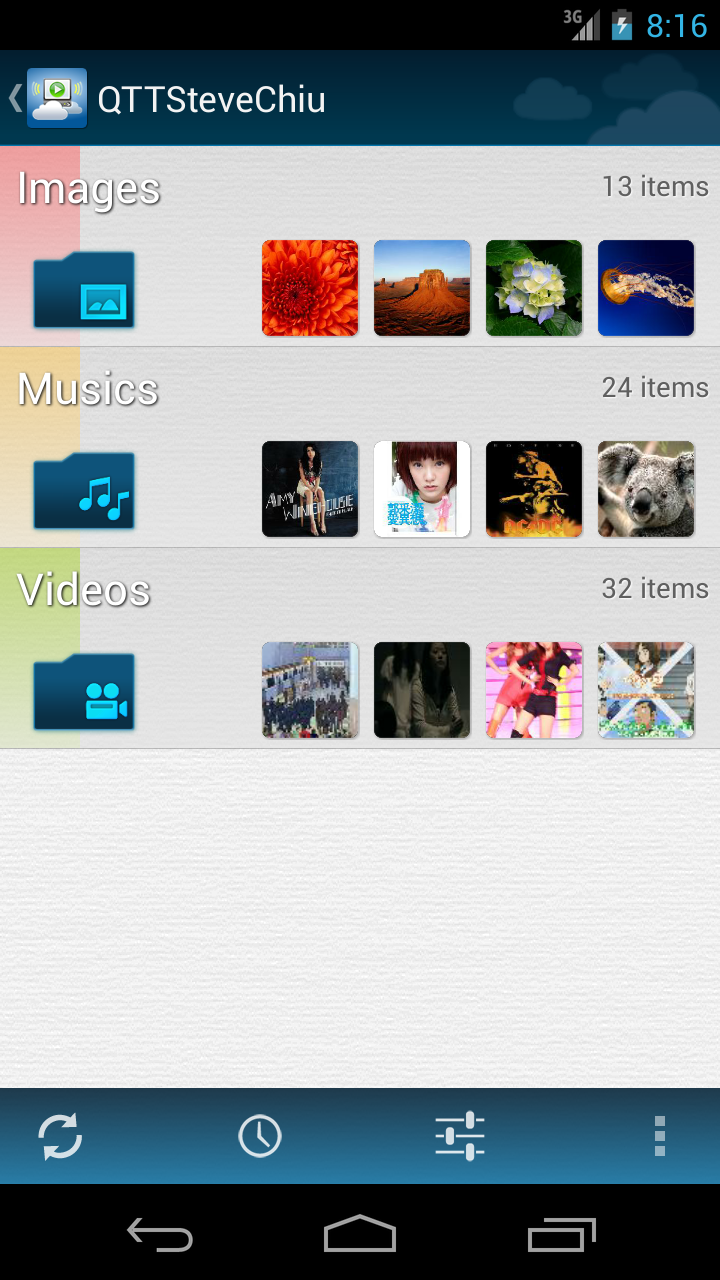This screenshot has height=1280, width=720.
Task: Refresh the media list
Action: point(60,1137)
